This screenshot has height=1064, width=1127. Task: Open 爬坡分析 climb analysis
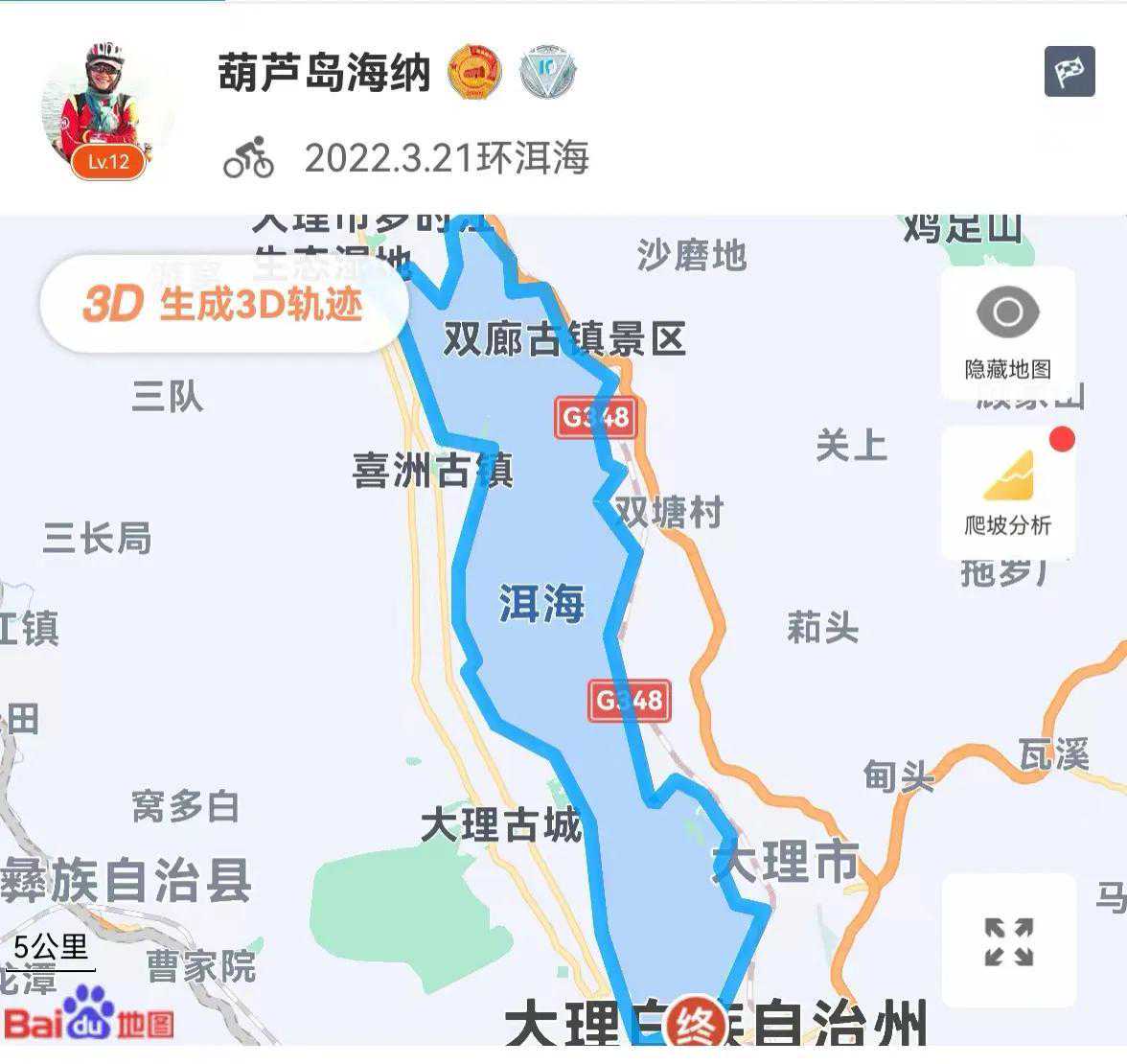1007,493
